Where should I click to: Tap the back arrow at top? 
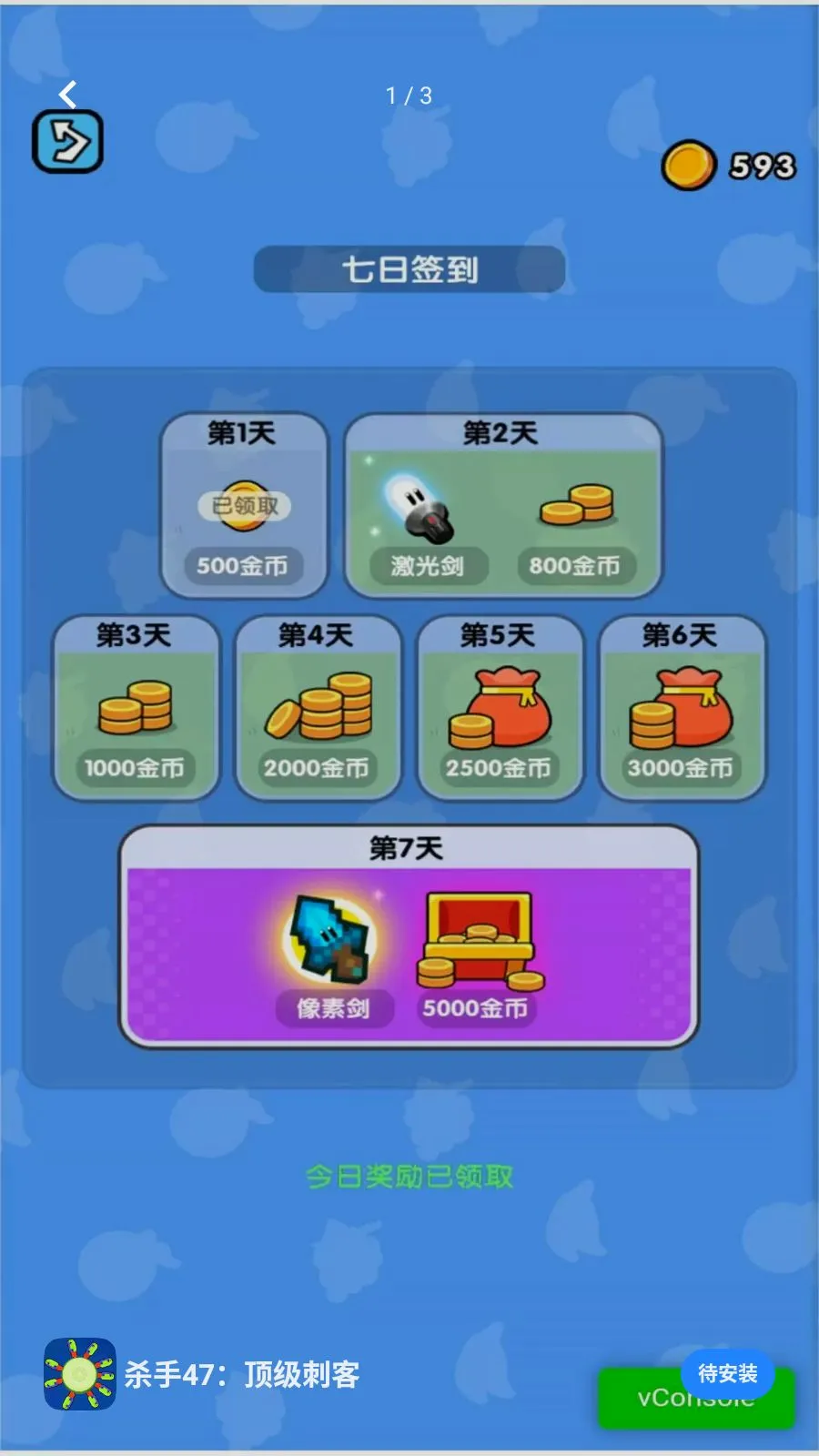click(x=68, y=94)
